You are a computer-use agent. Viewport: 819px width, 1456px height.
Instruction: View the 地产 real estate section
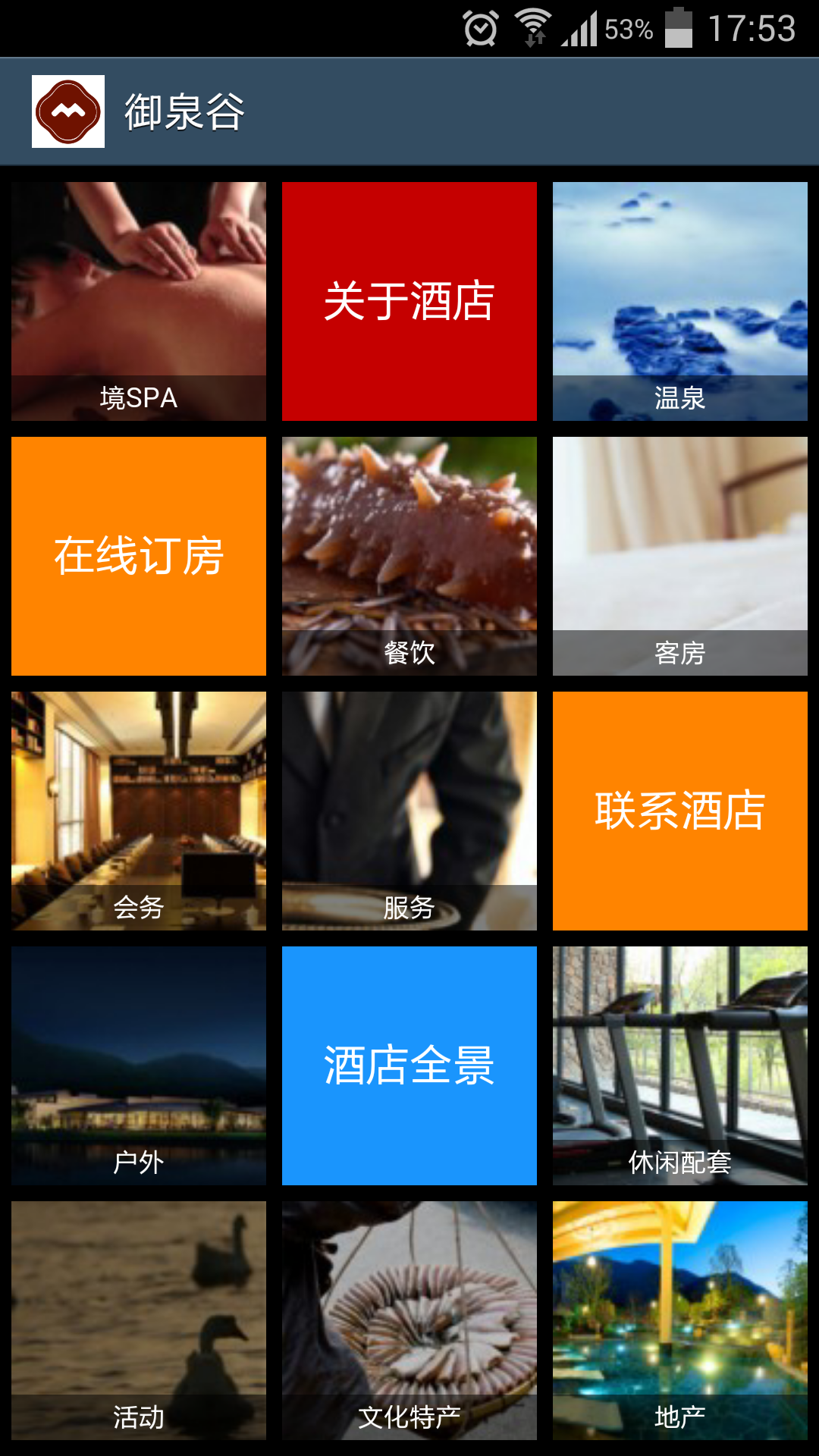[x=680, y=1320]
